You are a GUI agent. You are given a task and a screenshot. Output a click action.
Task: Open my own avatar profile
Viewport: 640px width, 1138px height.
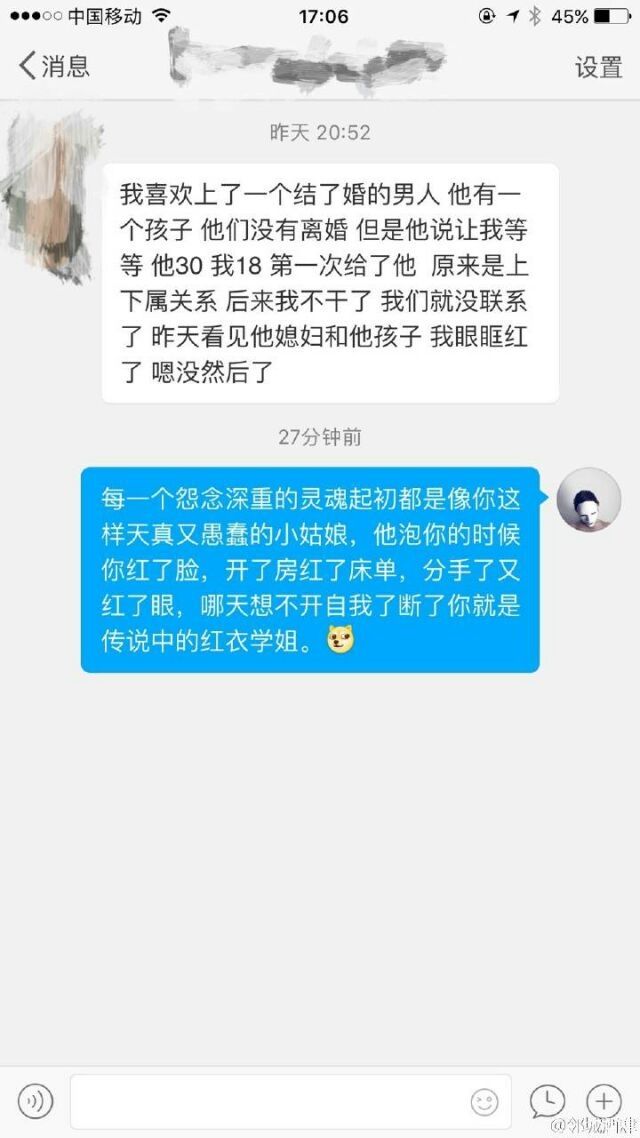coord(588,500)
